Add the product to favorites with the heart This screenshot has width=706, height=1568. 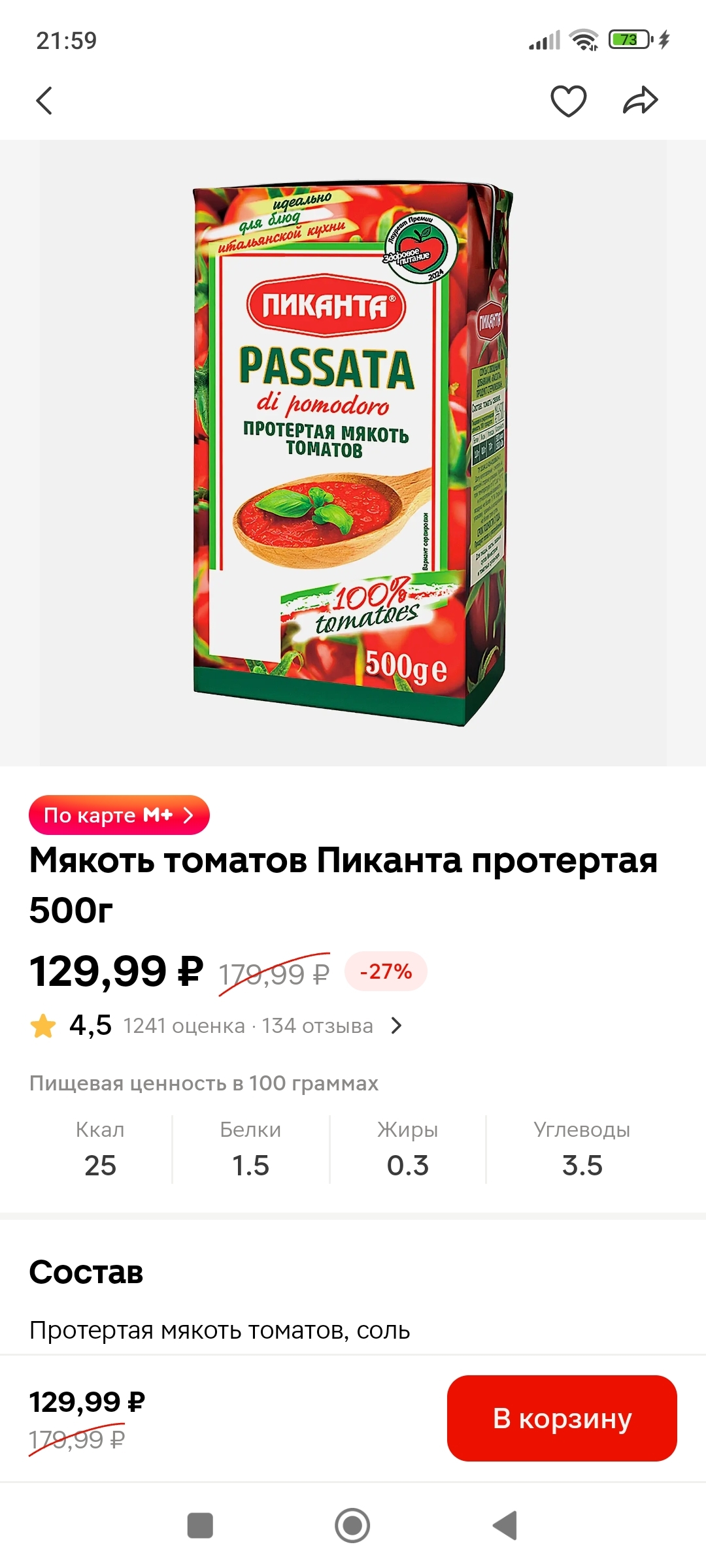[x=568, y=101]
